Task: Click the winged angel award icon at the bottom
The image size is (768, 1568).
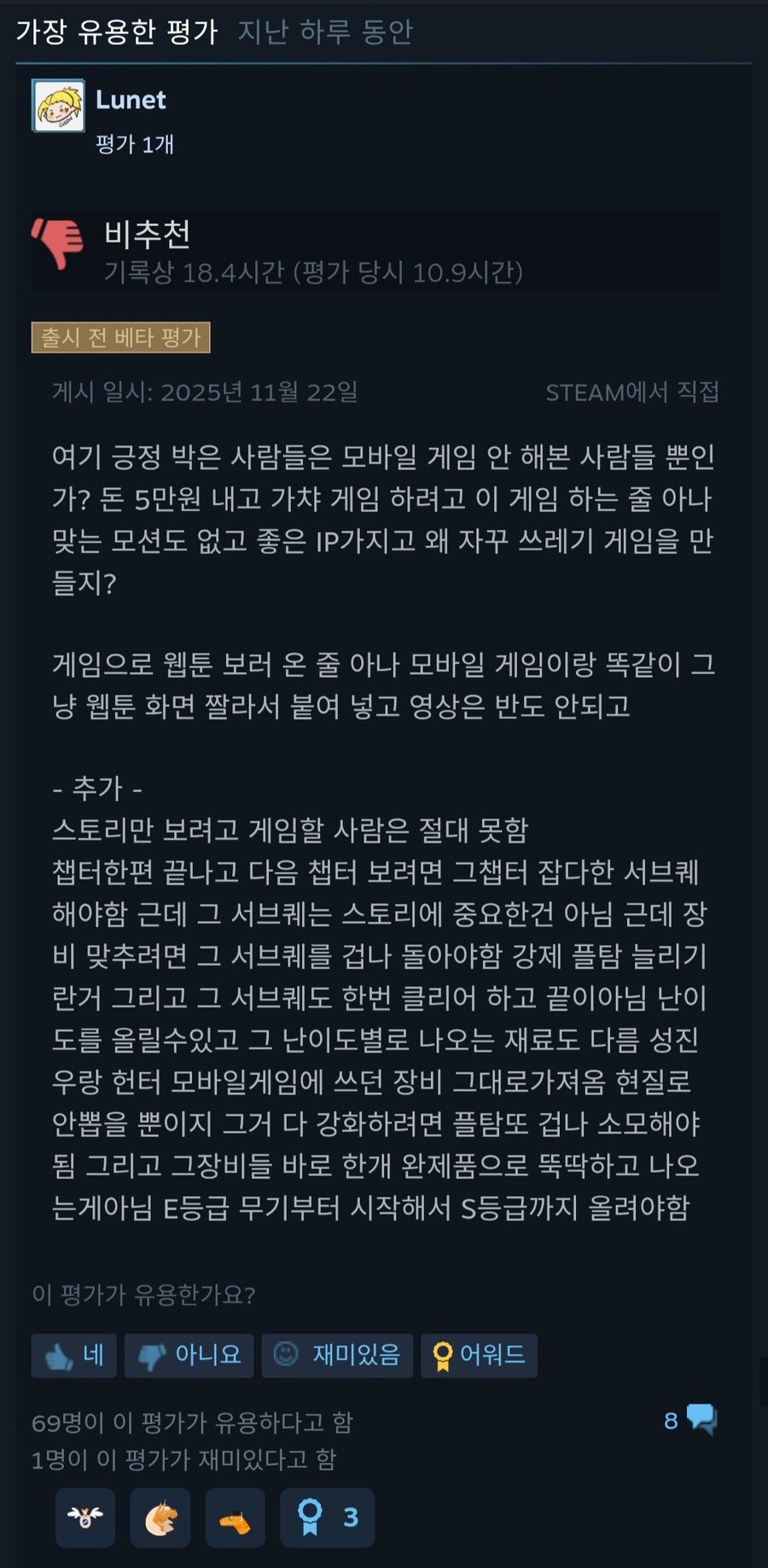Action: point(84,1519)
